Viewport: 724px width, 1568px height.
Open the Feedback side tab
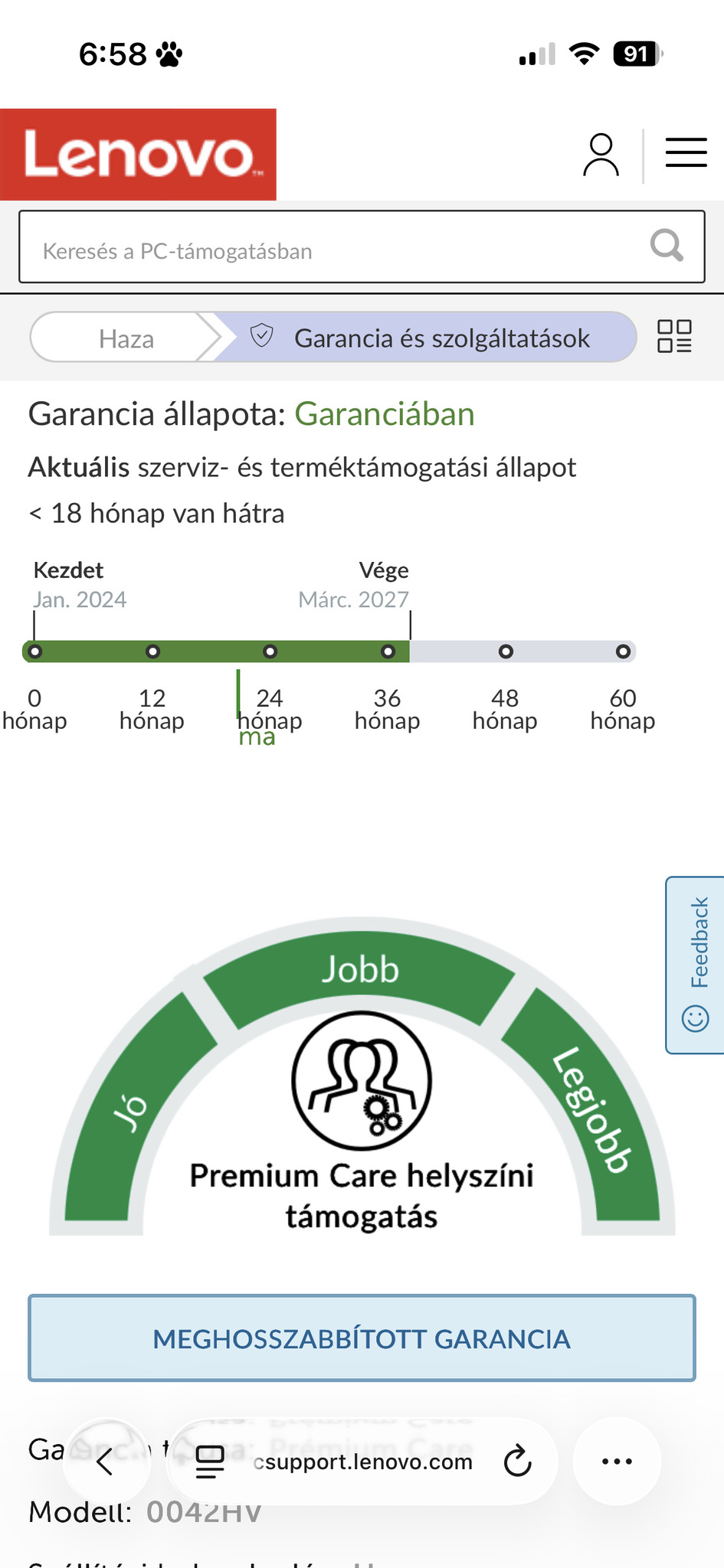tap(696, 965)
